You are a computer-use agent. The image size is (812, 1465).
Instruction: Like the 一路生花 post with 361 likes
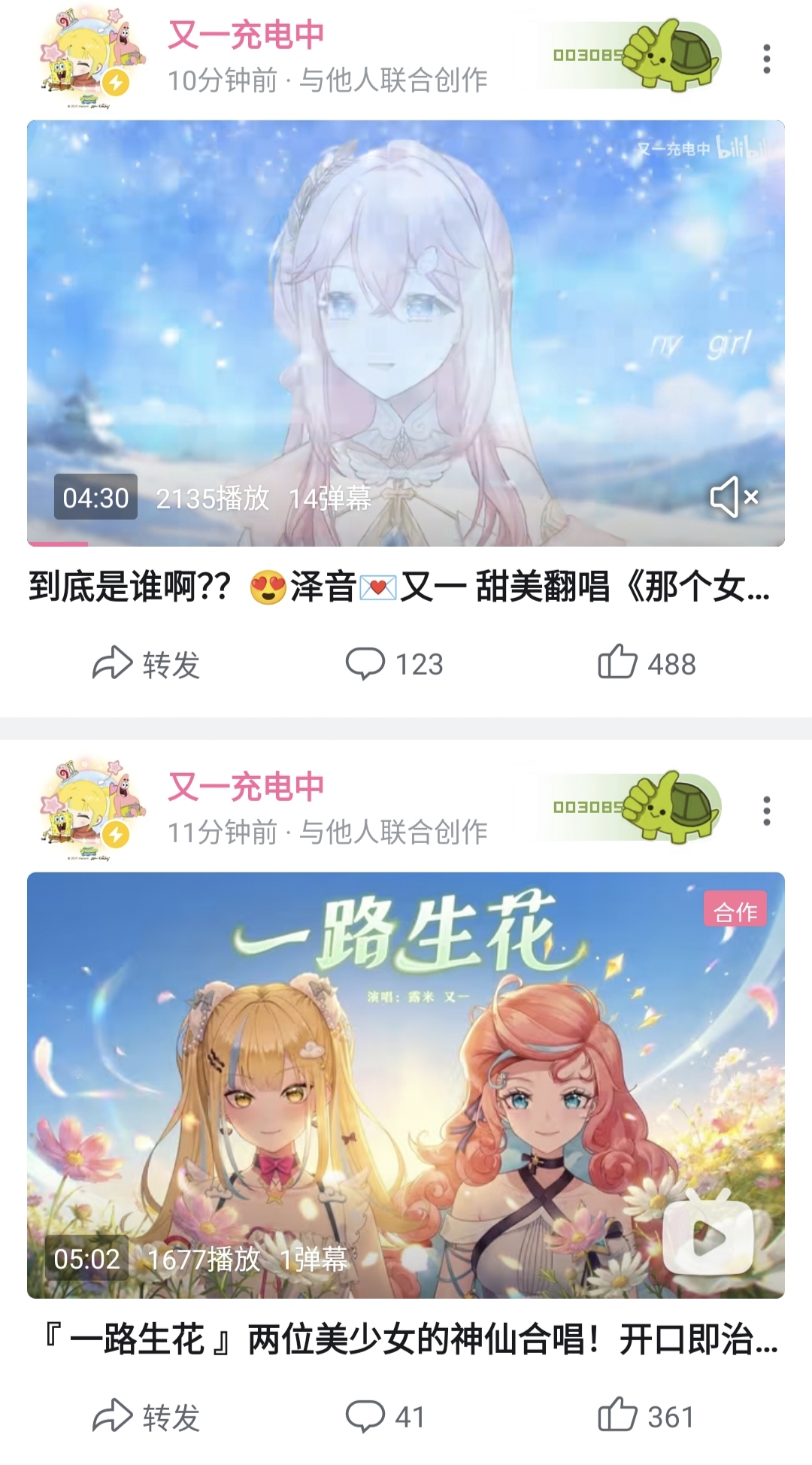pos(646,1417)
